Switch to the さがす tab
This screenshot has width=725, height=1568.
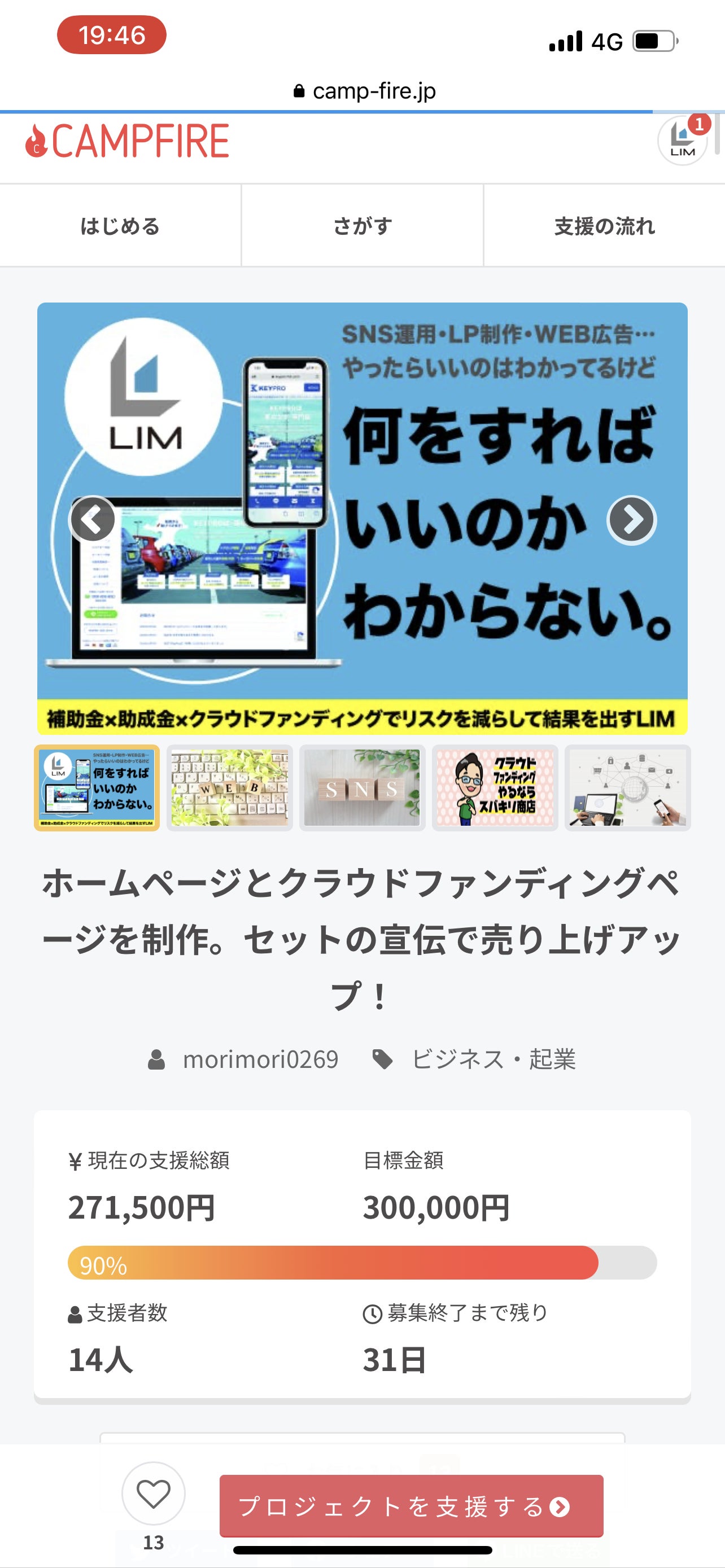pos(362,226)
